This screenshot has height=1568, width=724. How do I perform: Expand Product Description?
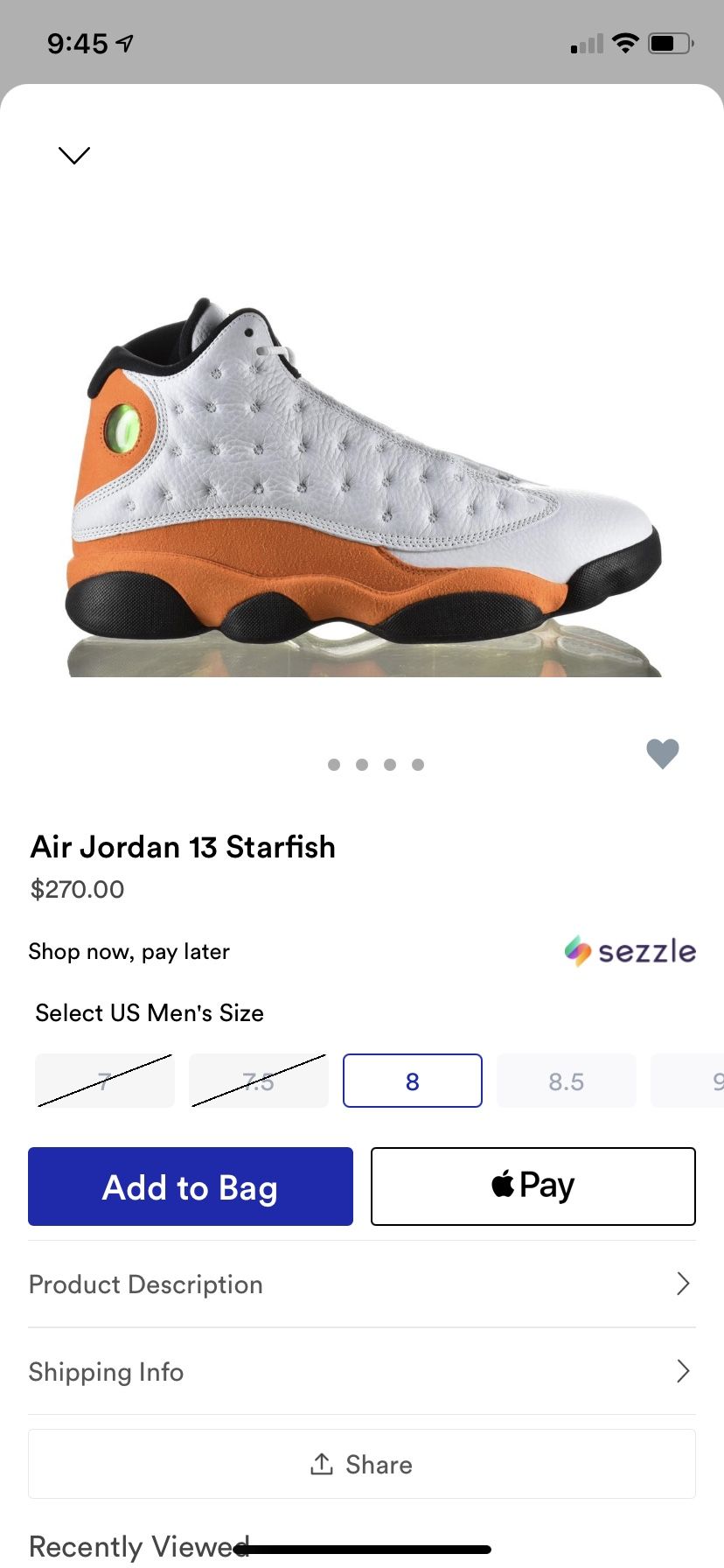tap(362, 1284)
